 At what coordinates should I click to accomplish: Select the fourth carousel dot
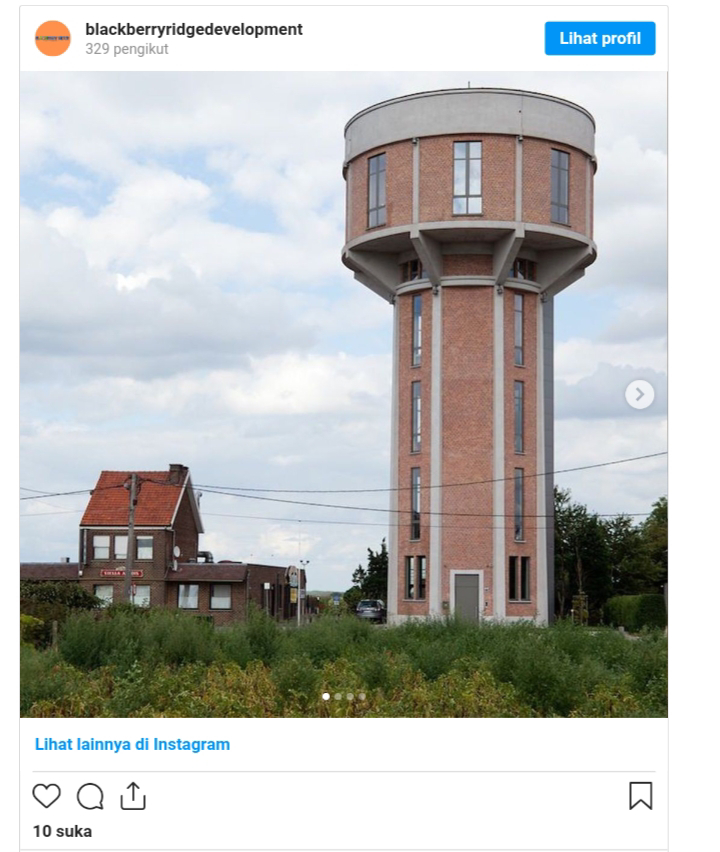(x=361, y=696)
